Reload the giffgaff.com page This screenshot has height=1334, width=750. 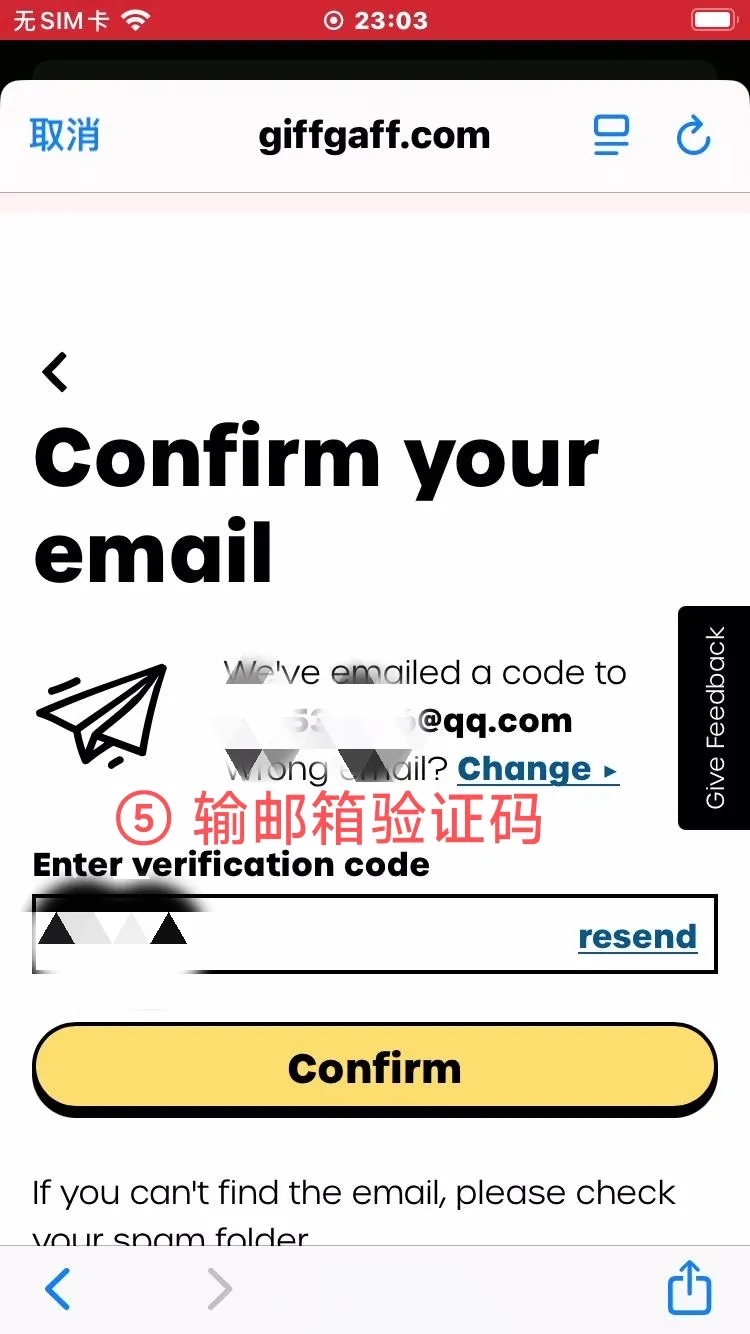tap(694, 137)
